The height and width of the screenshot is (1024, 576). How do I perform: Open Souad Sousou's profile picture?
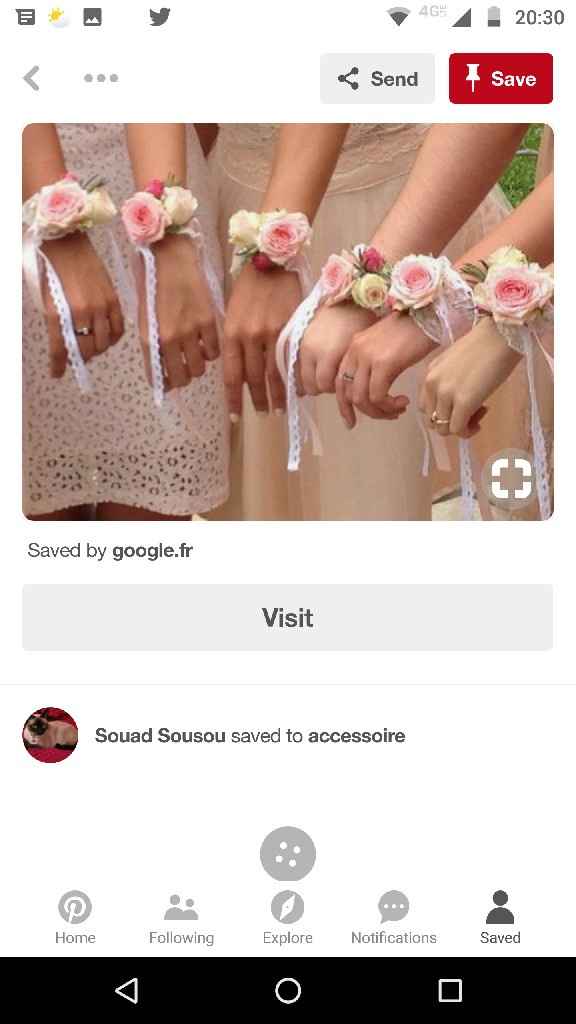(50, 735)
